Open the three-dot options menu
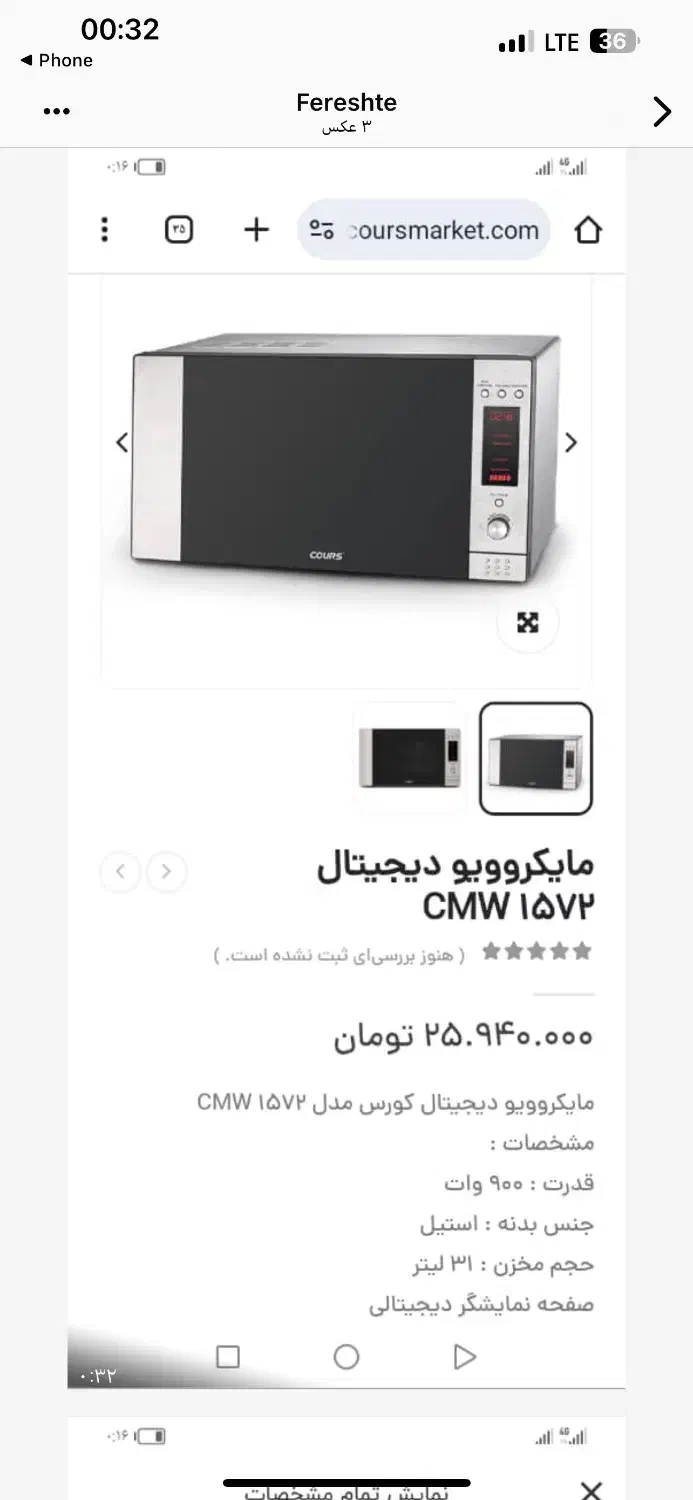The image size is (693, 1500). (x=57, y=112)
